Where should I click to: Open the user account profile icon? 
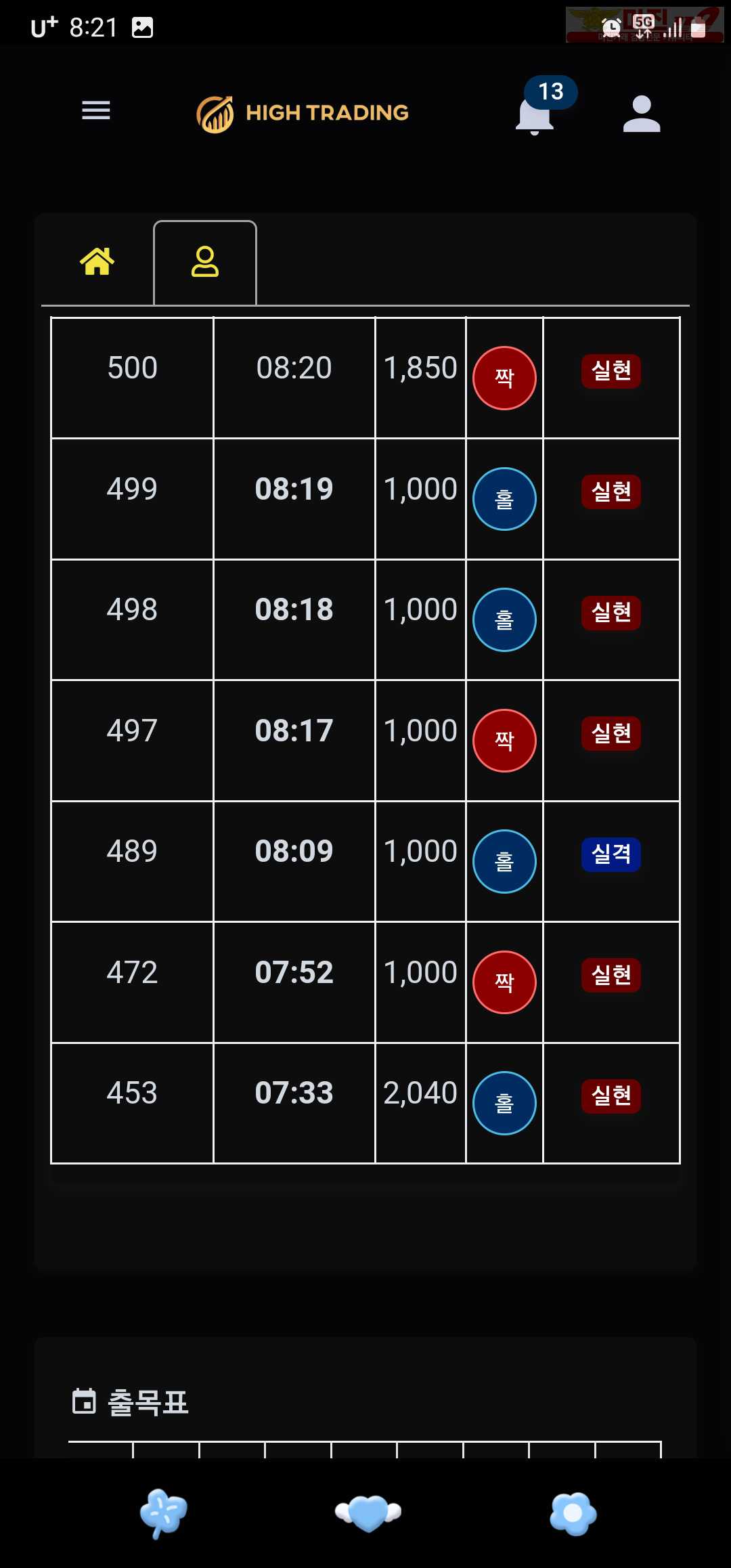pos(641,112)
